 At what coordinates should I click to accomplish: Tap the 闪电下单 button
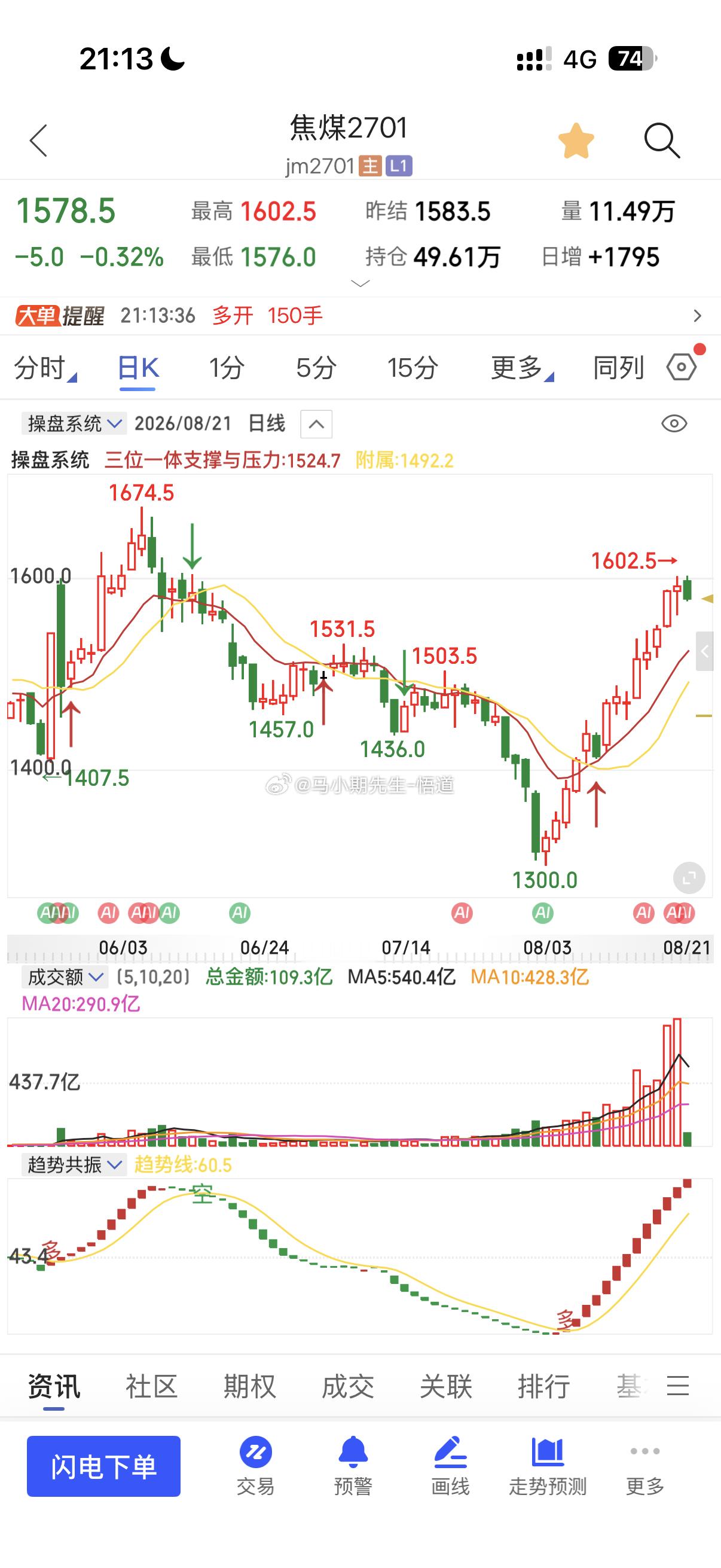[103, 1466]
